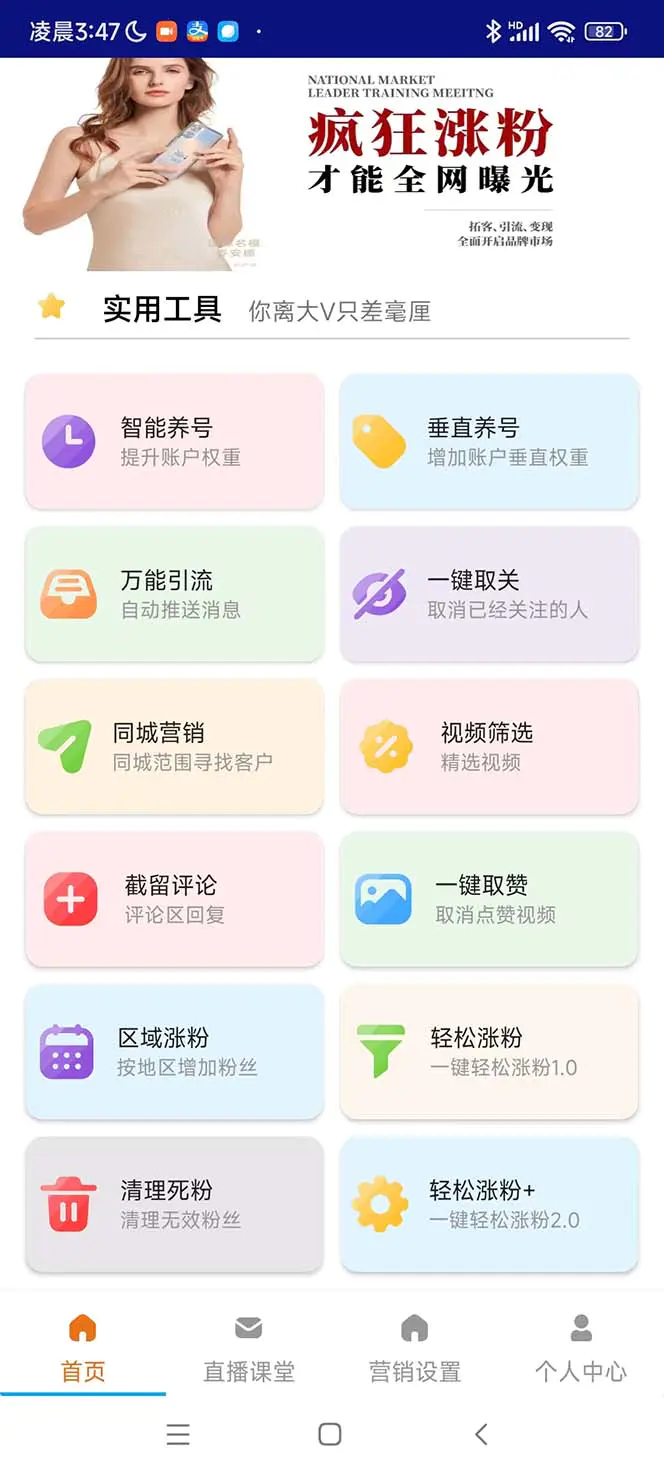This screenshot has width=664, height=1476.
Task: Switch to the 首页 tab
Action: [83, 1348]
